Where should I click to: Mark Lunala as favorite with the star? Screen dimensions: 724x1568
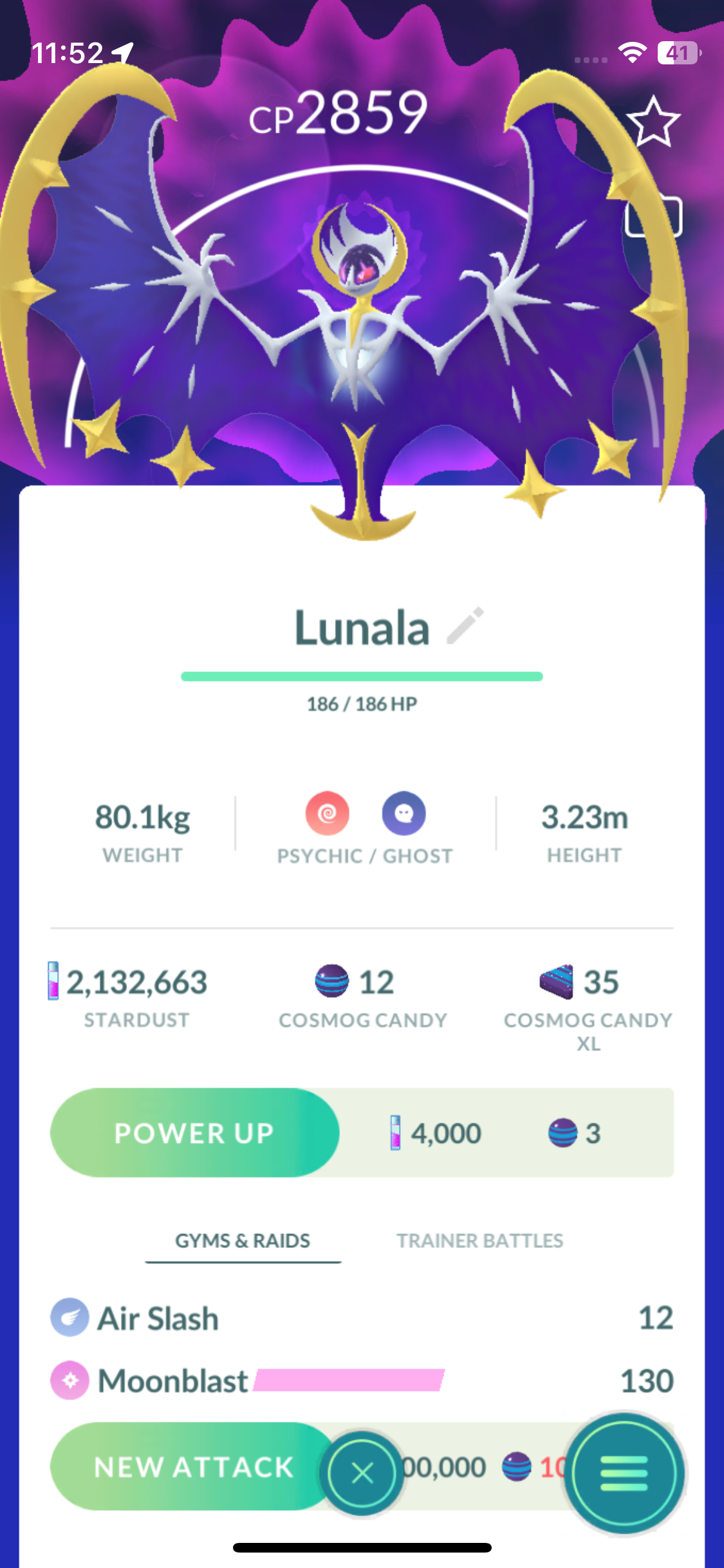point(653,122)
